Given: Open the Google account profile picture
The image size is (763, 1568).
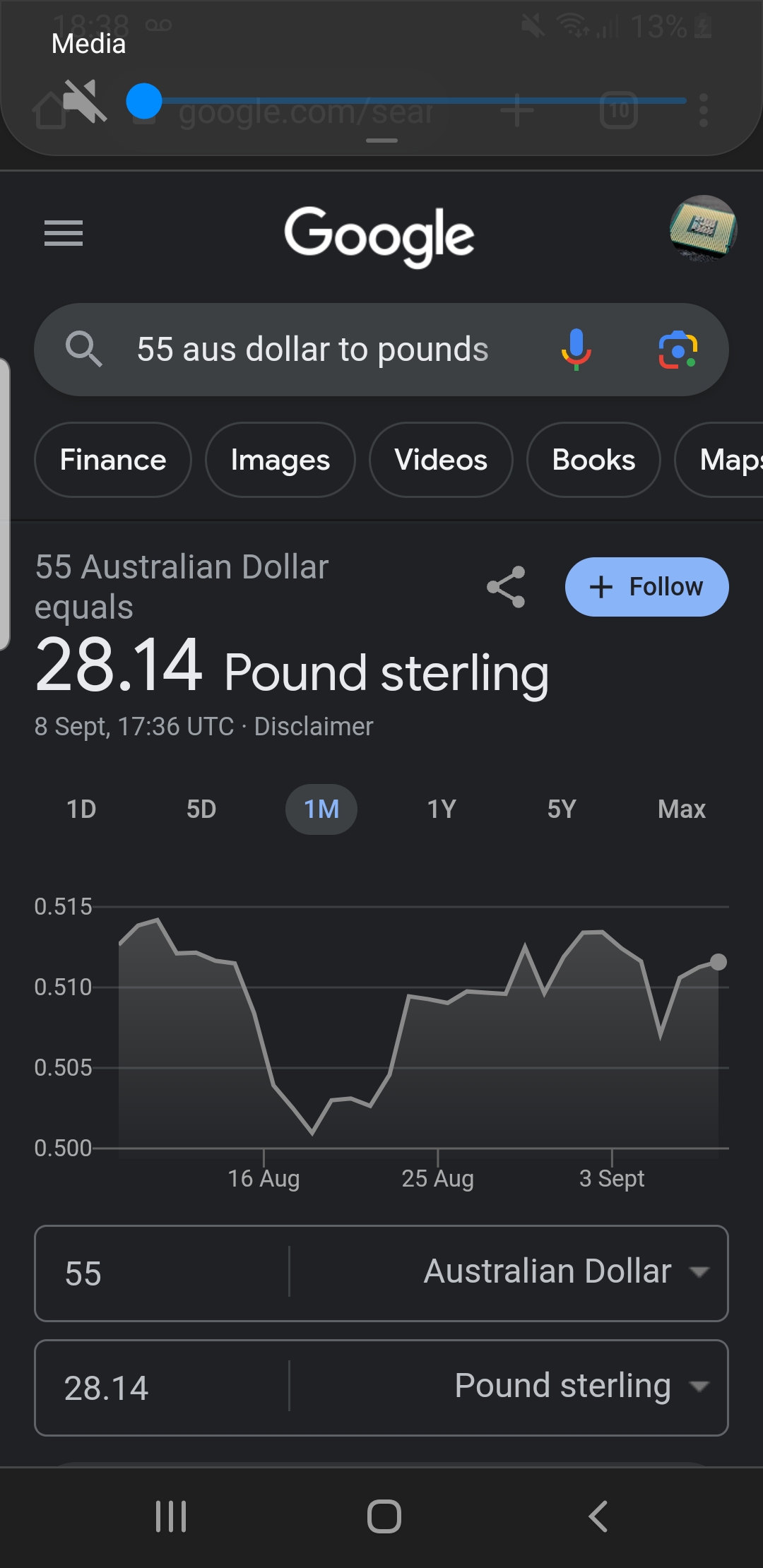Looking at the screenshot, I should [x=703, y=229].
